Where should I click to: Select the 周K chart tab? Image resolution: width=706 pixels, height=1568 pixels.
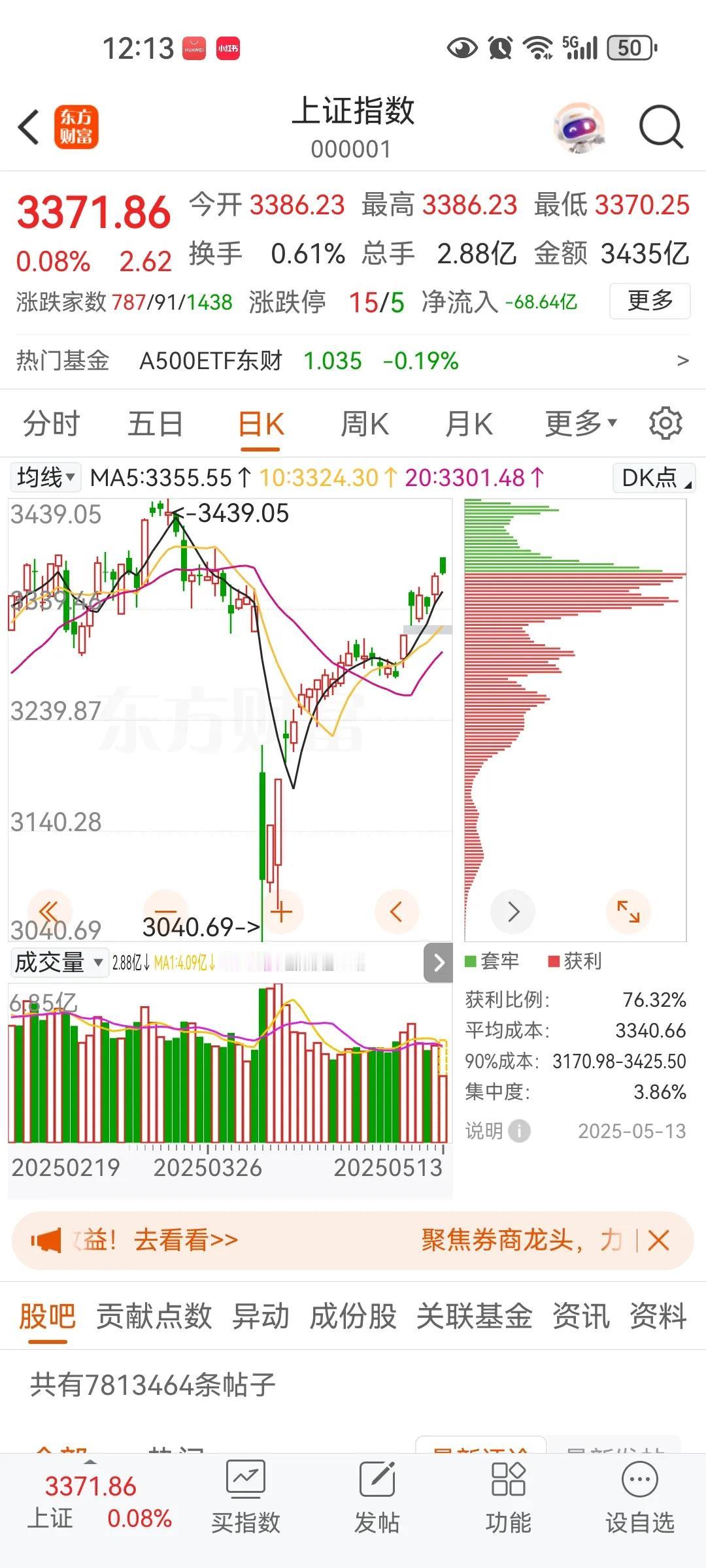point(364,424)
